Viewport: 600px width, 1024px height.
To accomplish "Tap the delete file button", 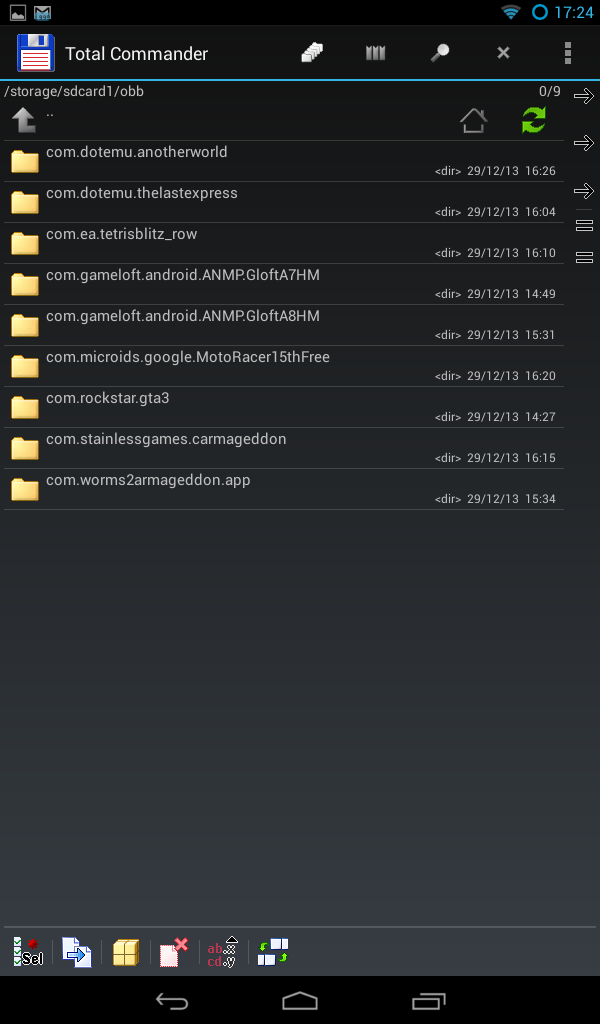I will 174,952.
